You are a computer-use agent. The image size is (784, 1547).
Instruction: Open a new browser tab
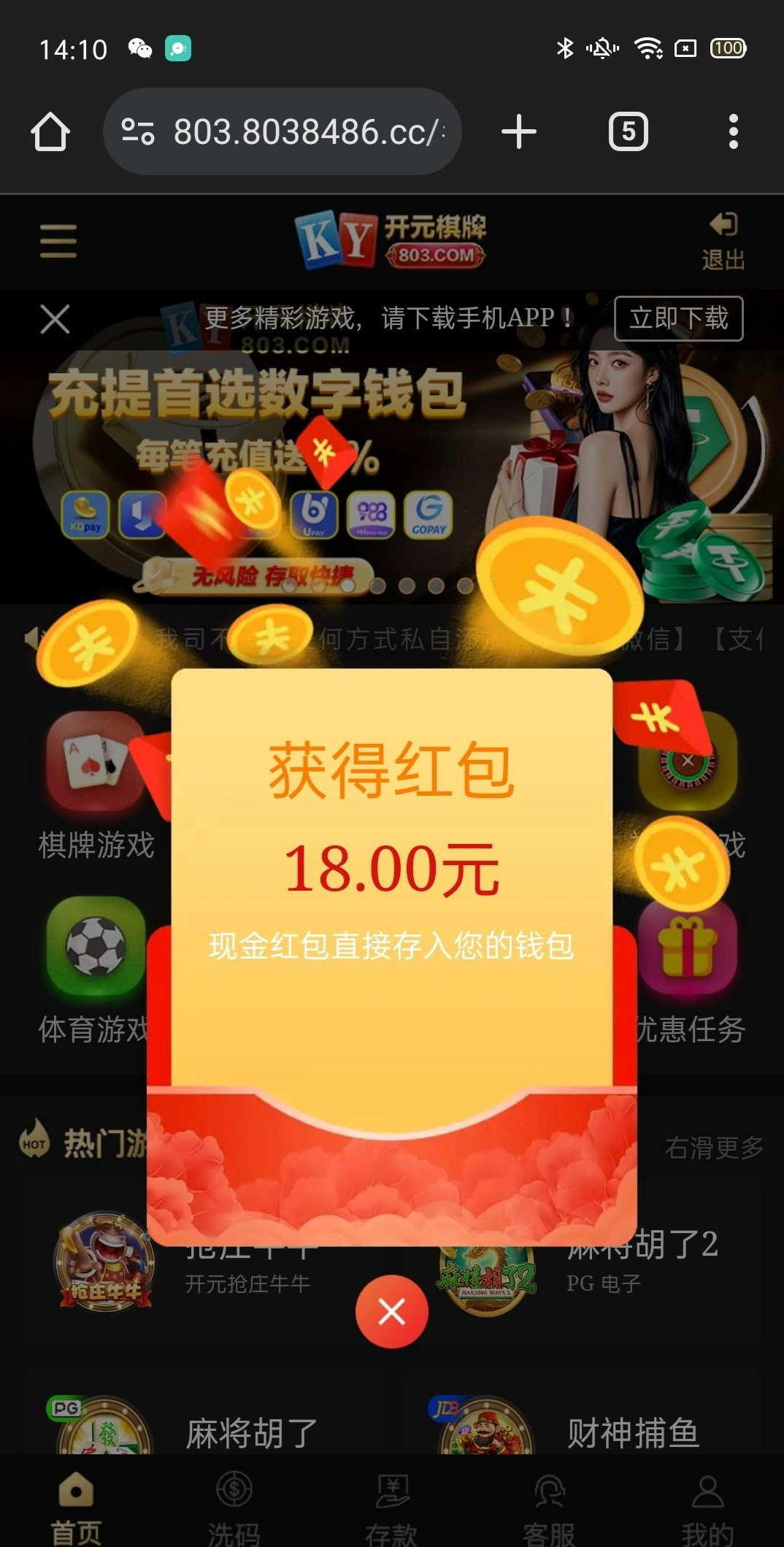tap(519, 132)
